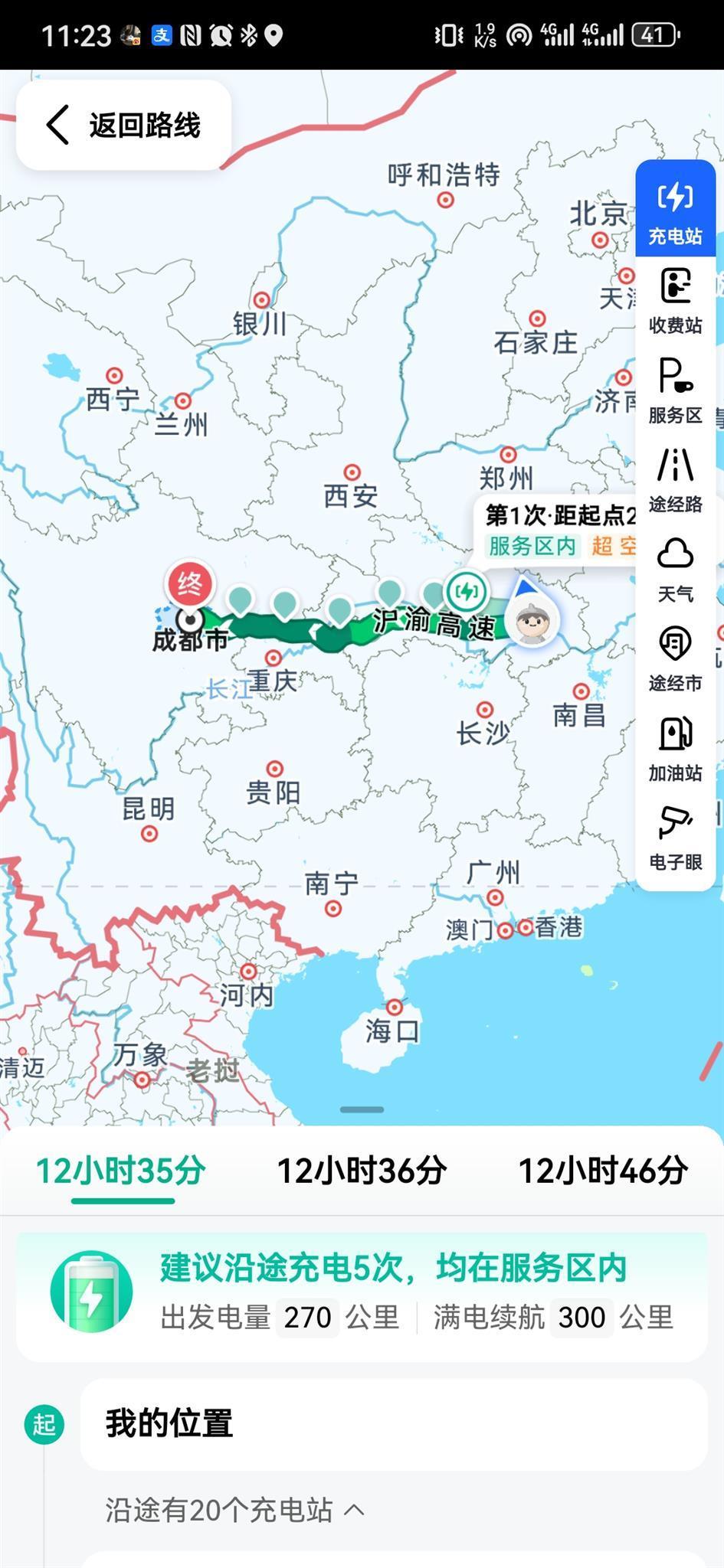View 天气 along the route
The width and height of the screenshot is (724, 1568).
point(675,569)
